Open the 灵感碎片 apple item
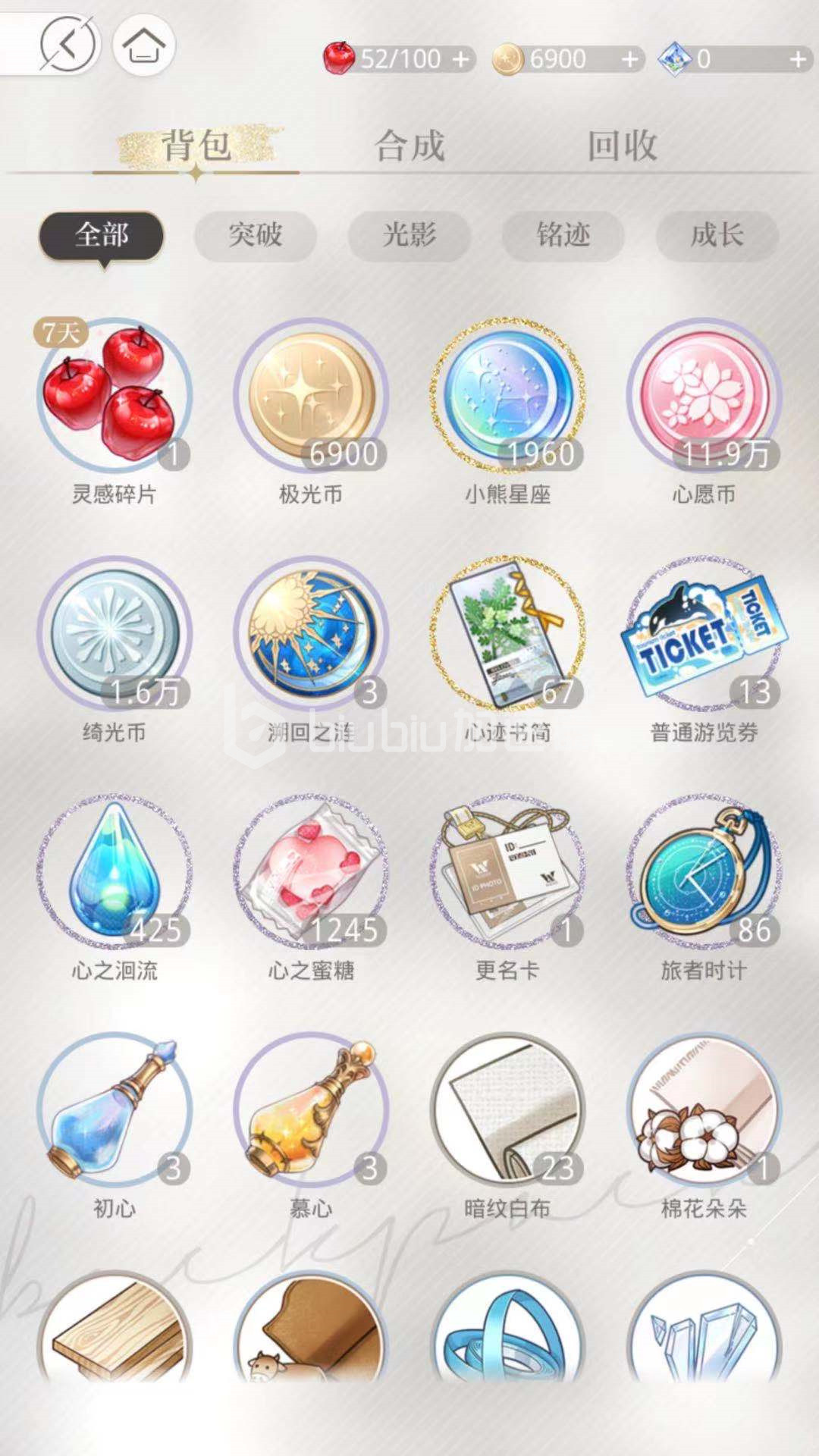819x1456 pixels. pyautogui.click(x=114, y=394)
